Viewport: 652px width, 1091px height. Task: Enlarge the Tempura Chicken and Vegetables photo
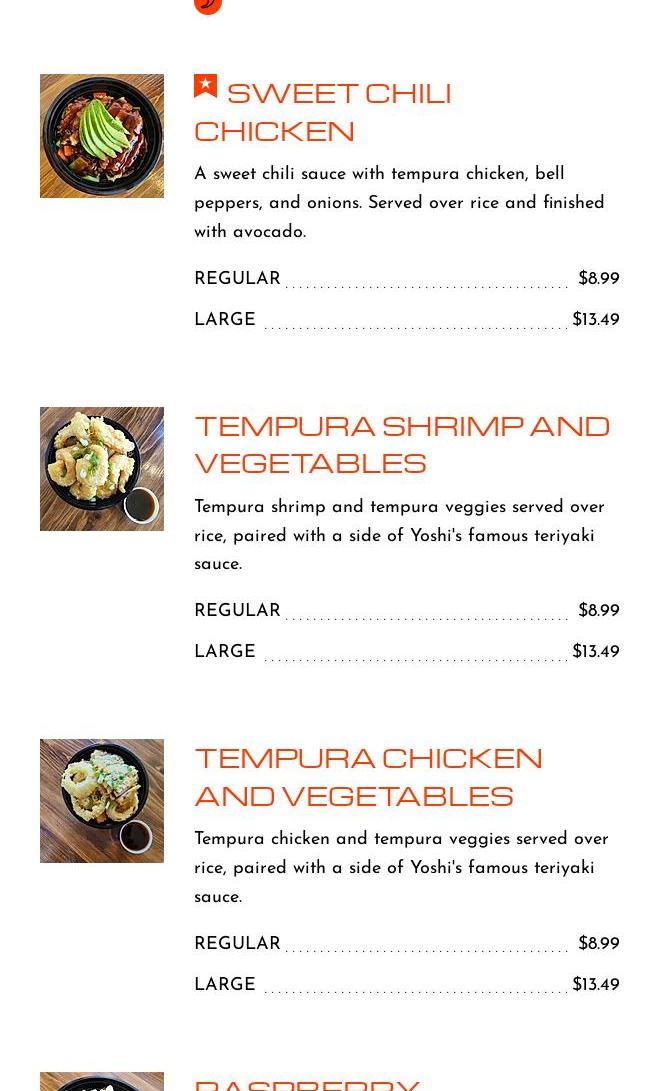pos(102,801)
